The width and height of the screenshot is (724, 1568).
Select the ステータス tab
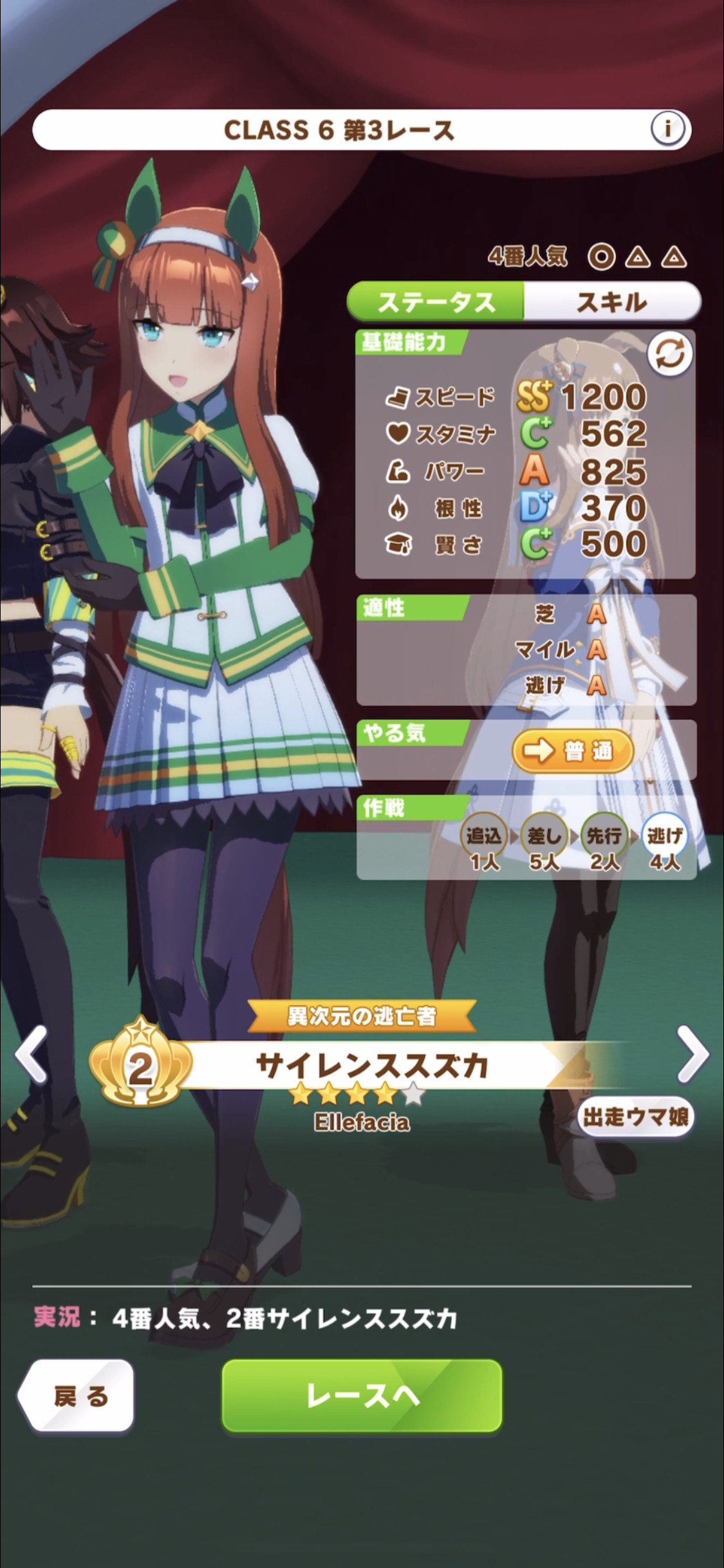coord(436,302)
